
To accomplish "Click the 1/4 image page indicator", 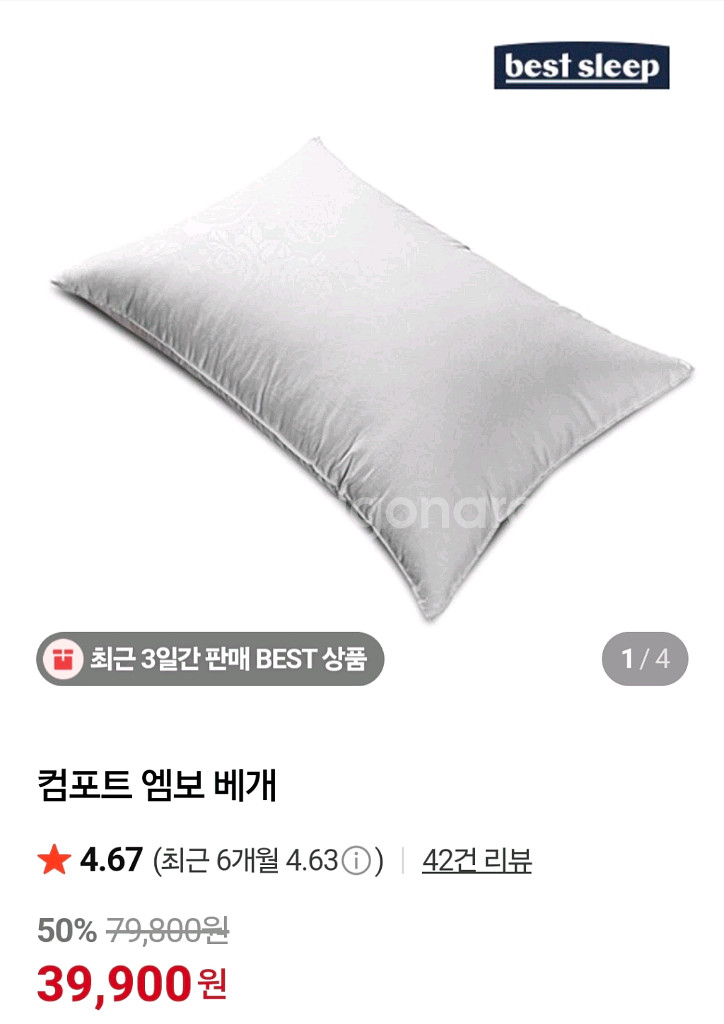I will (647, 656).
